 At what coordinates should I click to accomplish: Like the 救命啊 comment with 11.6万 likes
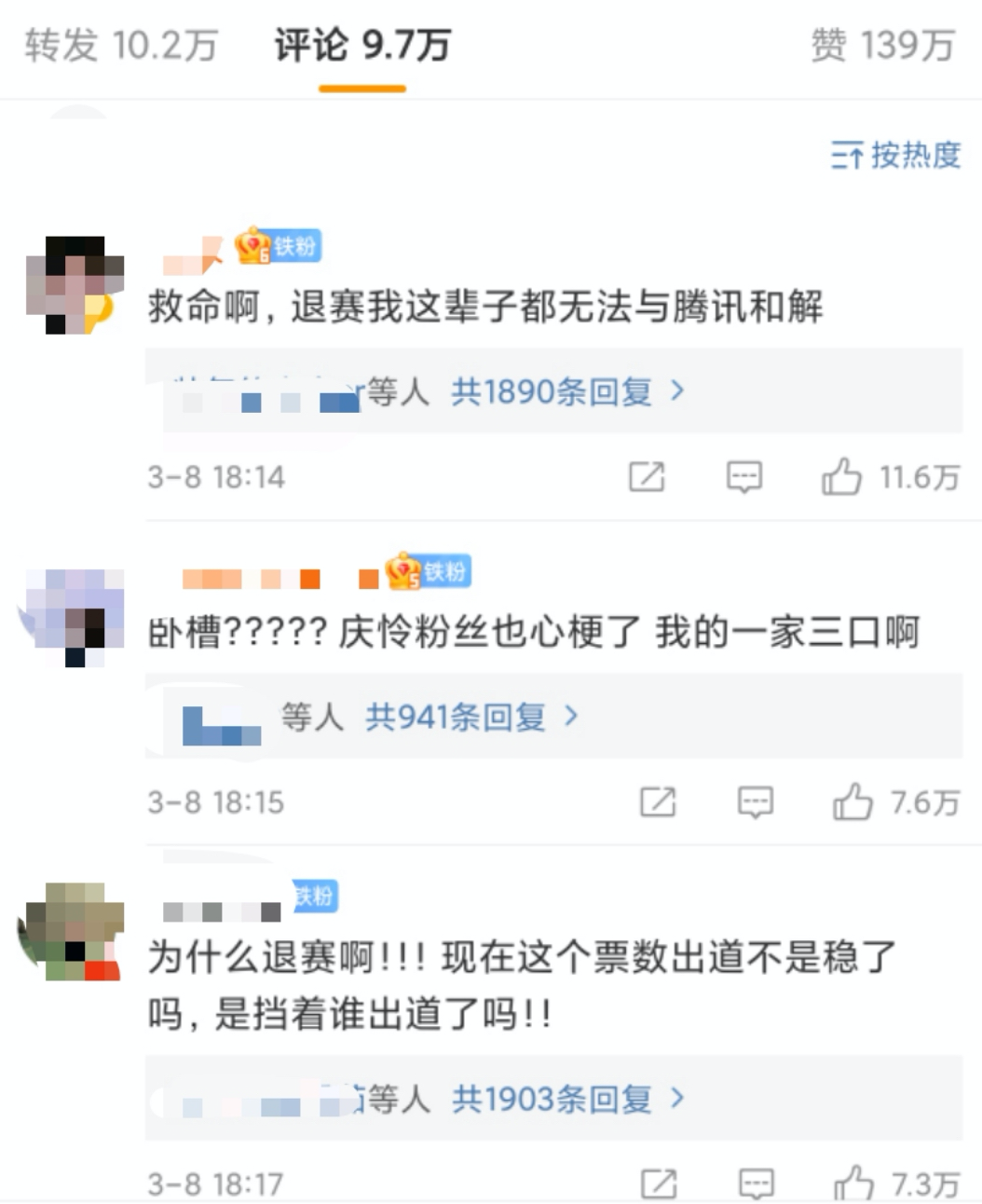click(840, 477)
